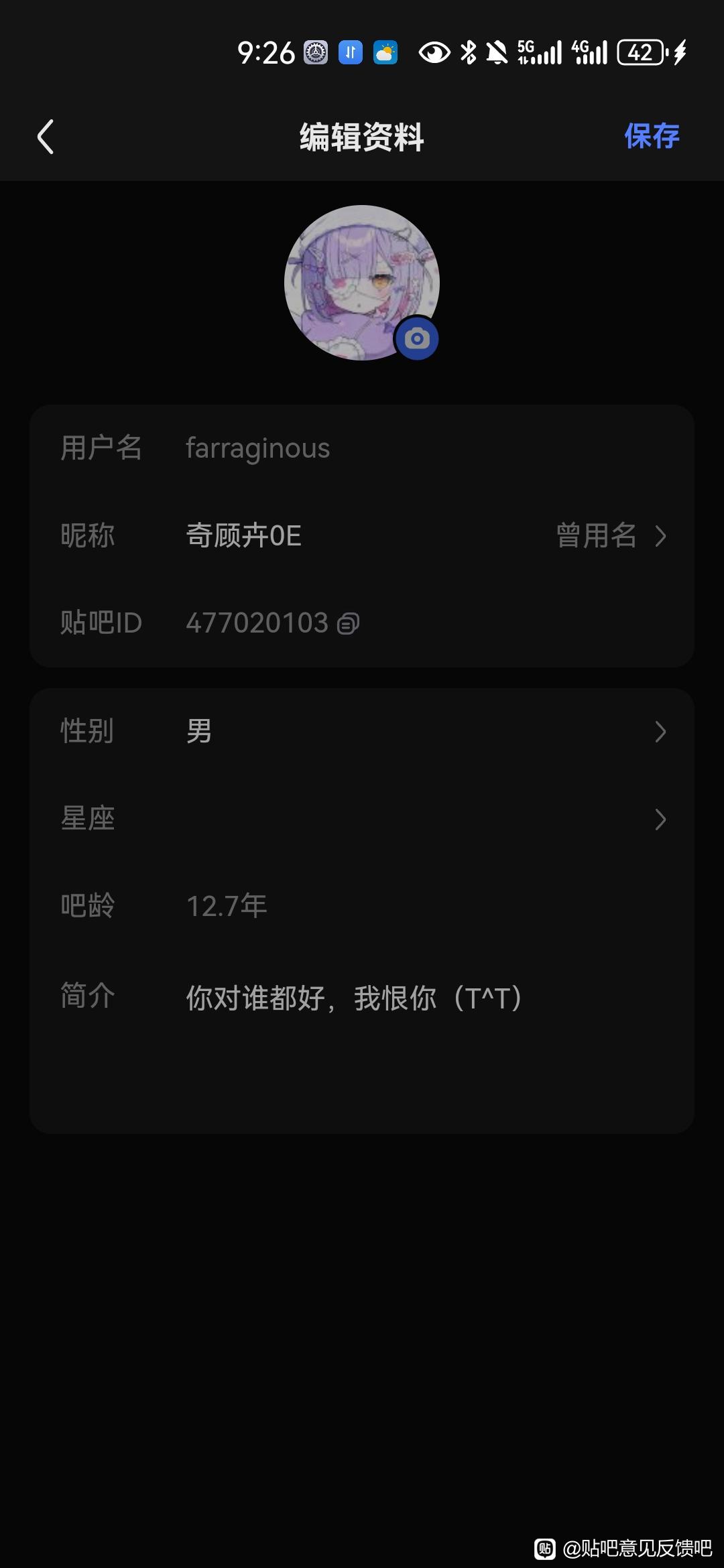Go back from the 编辑资料 page
Screen dimensions: 724x1568
(46, 137)
